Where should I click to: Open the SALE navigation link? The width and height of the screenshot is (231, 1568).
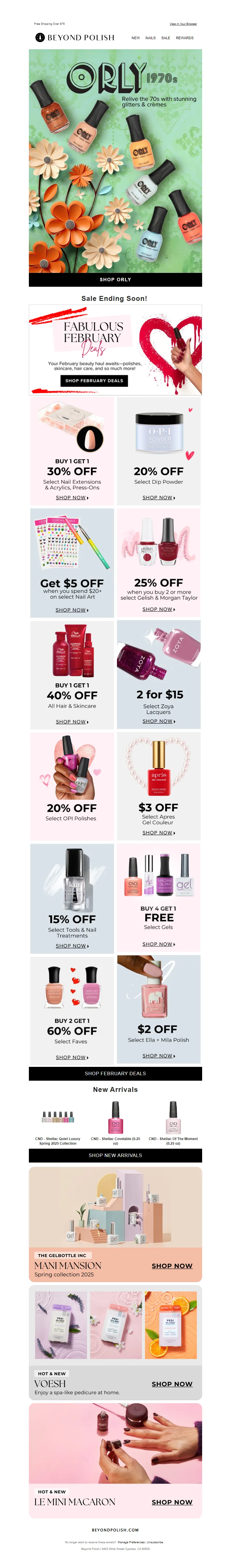(166, 38)
